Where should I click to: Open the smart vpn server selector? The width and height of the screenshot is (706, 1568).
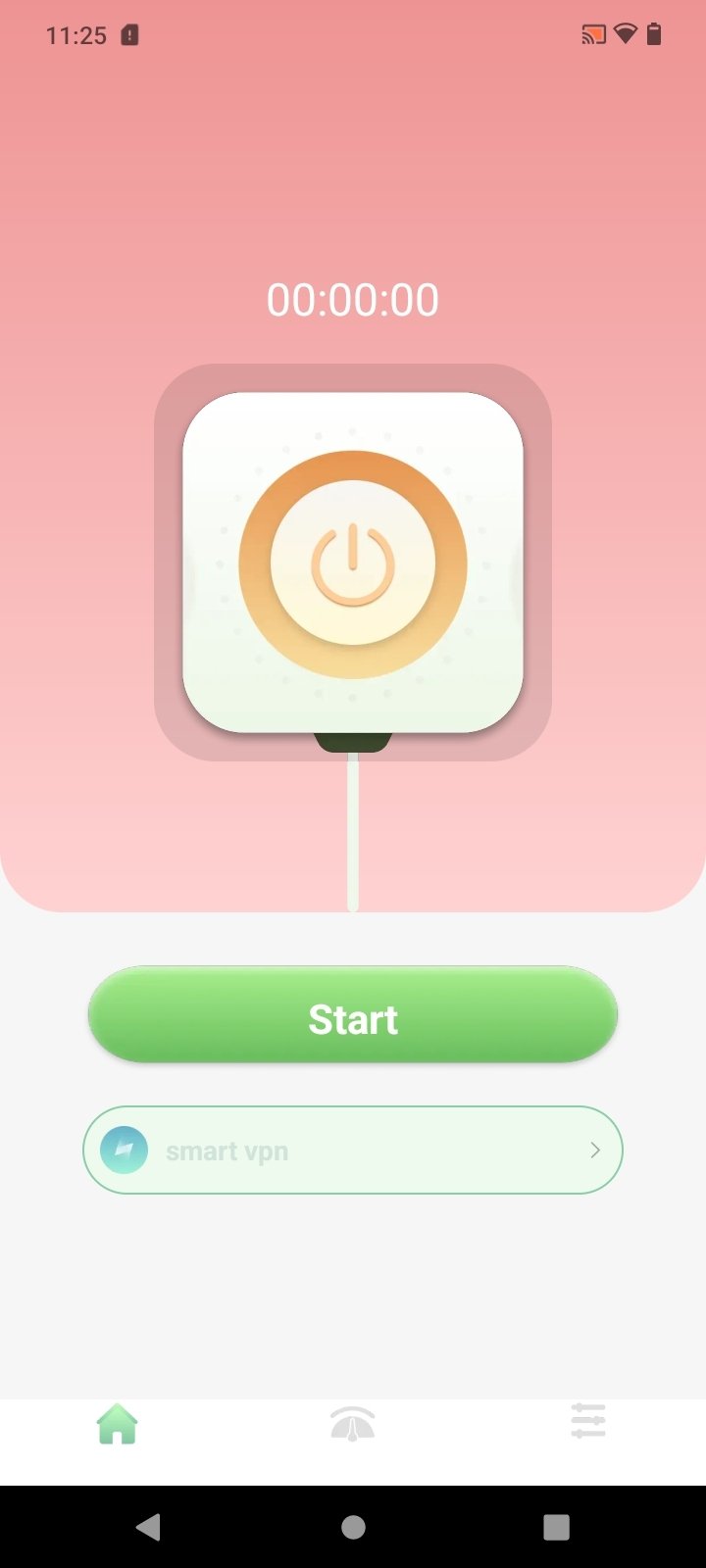[x=353, y=1150]
